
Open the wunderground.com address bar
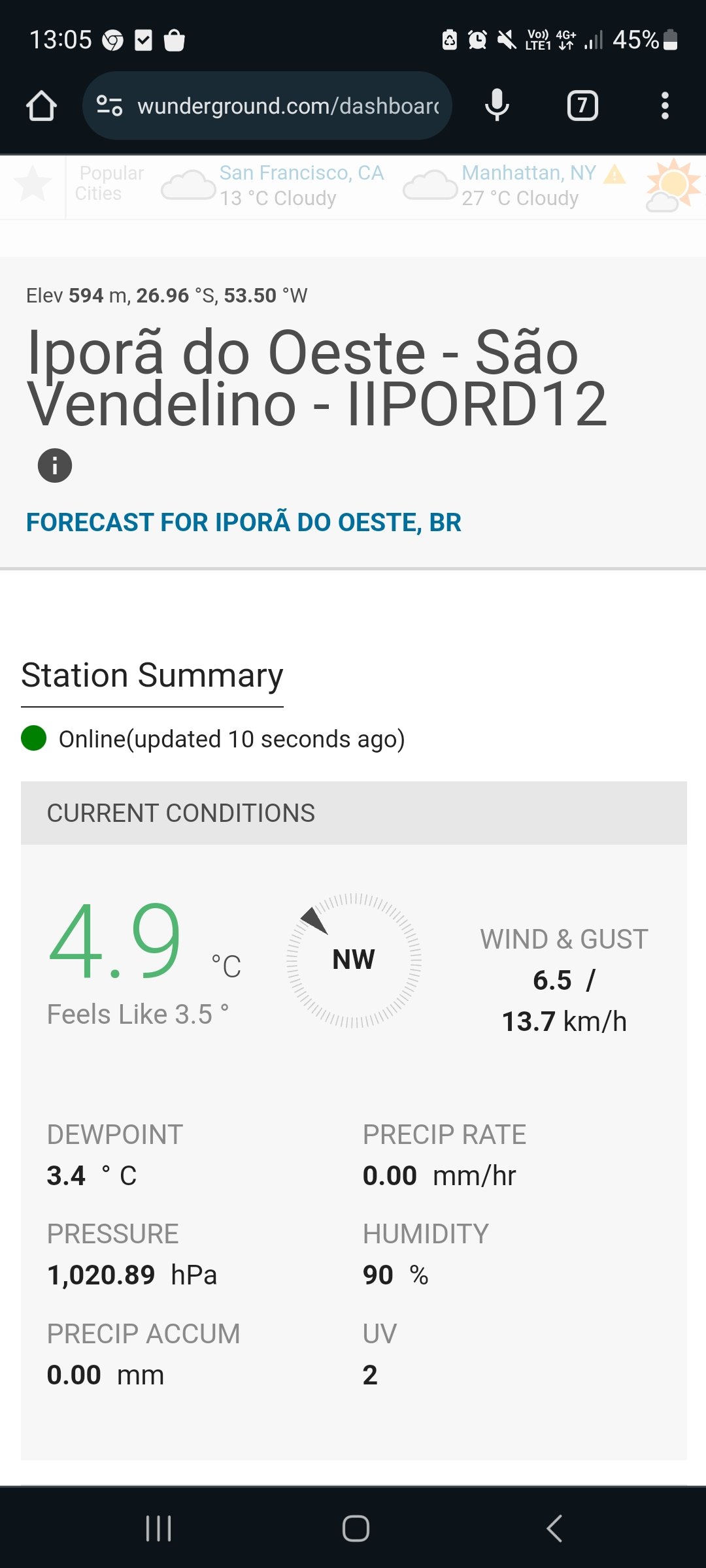coord(267,106)
